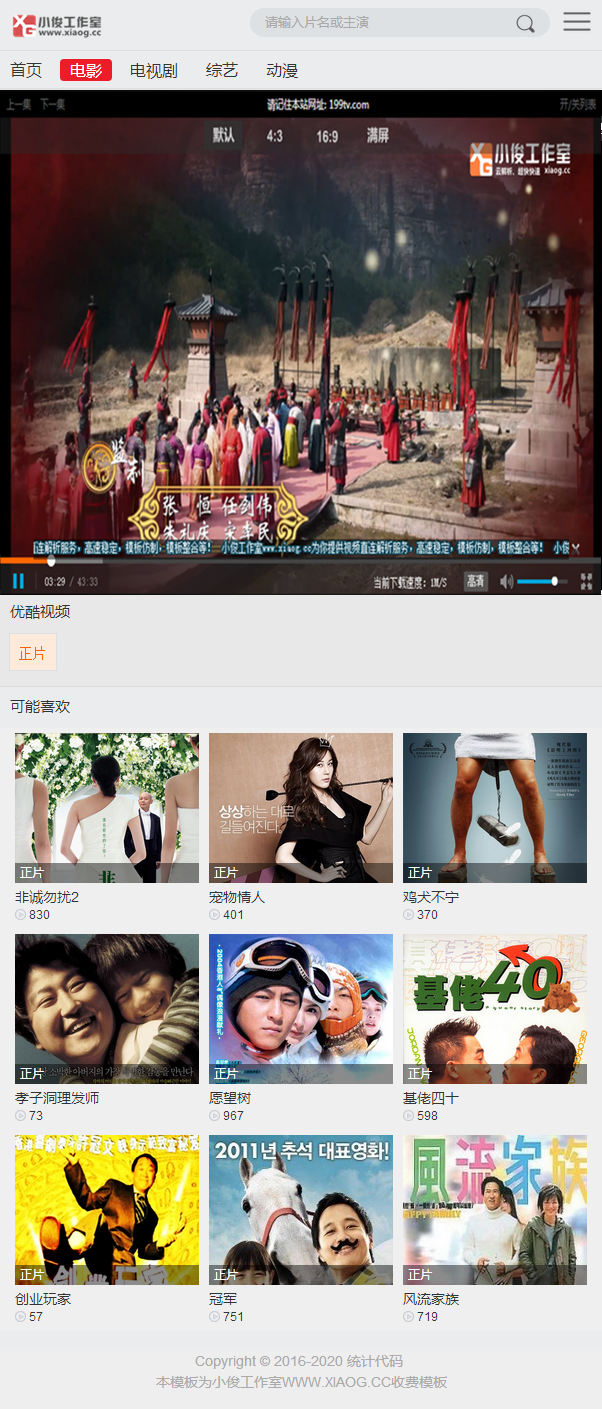Open the movie 基佬四十
The image size is (602, 1409).
coord(495,1009)
